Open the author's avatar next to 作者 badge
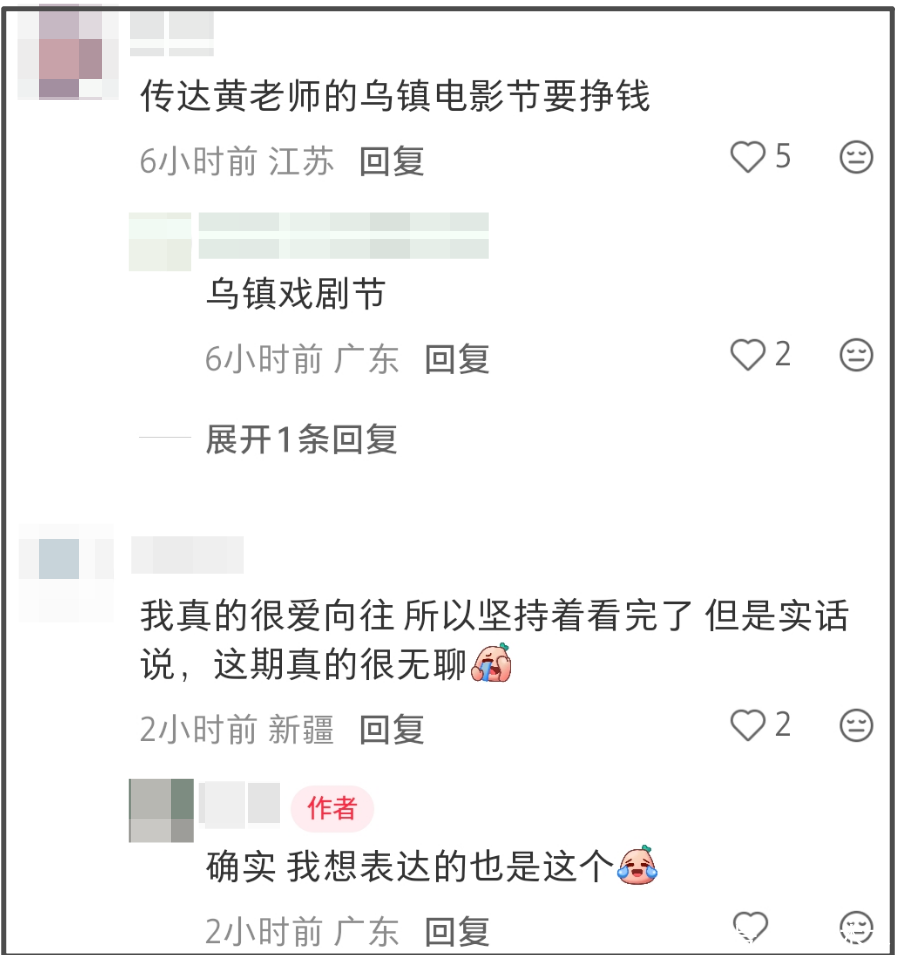This screenshot has width=898, height=955. pos(161,810)
